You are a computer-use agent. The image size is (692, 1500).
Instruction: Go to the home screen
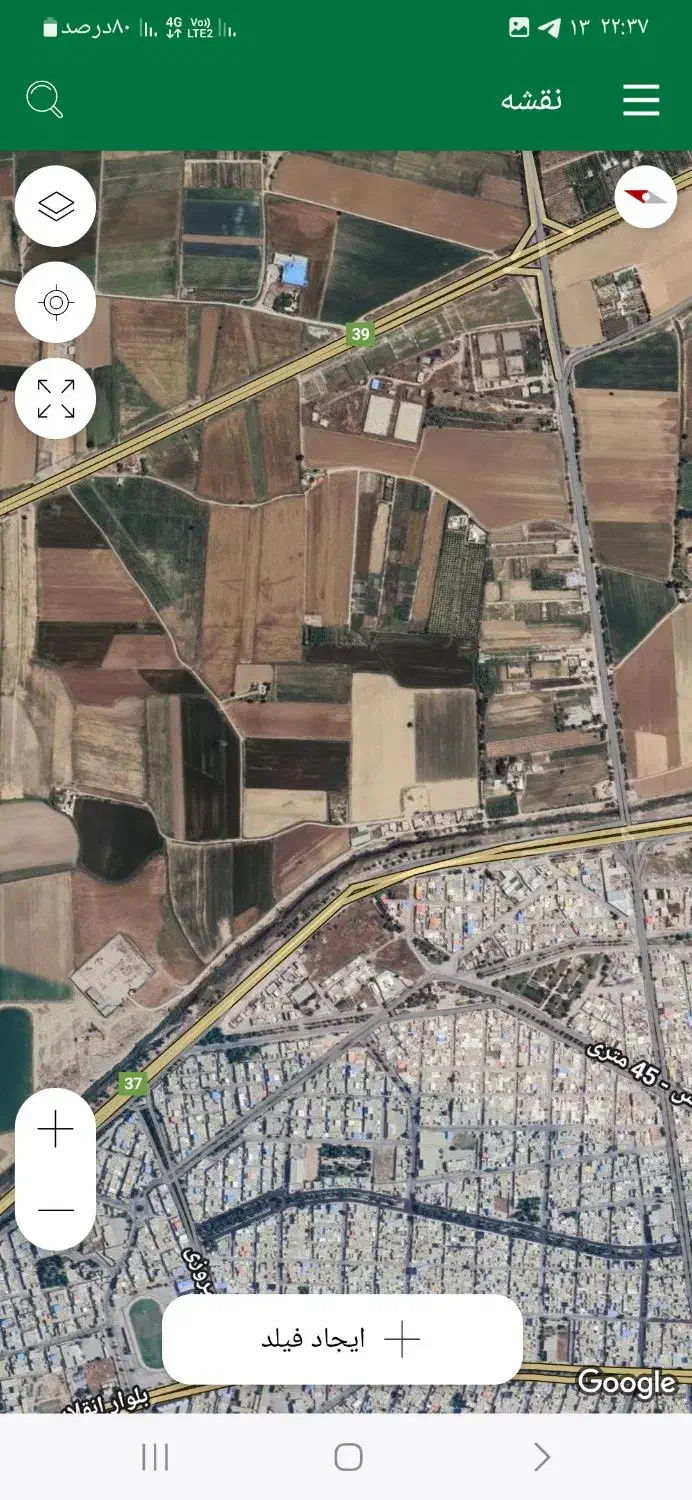pos(348,1457)
